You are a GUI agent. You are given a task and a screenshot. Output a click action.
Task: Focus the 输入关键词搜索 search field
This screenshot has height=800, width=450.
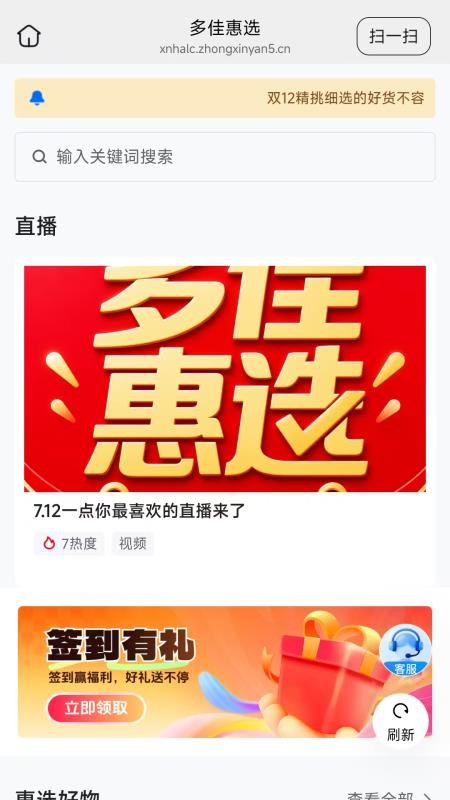coord(225,157)
